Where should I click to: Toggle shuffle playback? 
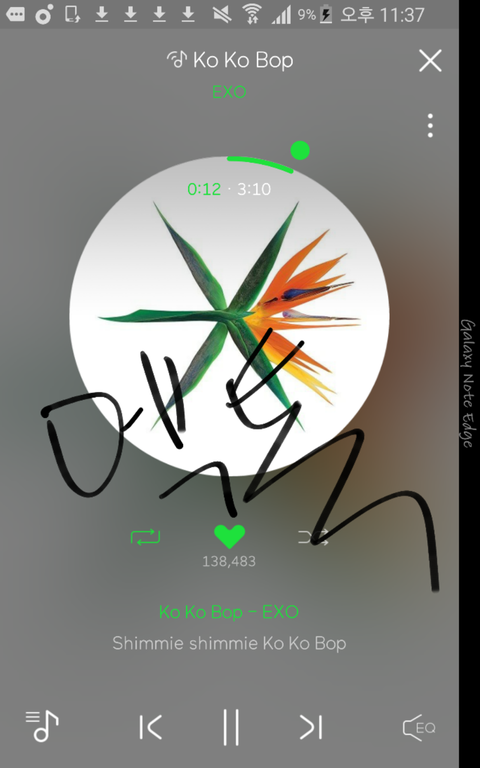click(x=313, y=537)
